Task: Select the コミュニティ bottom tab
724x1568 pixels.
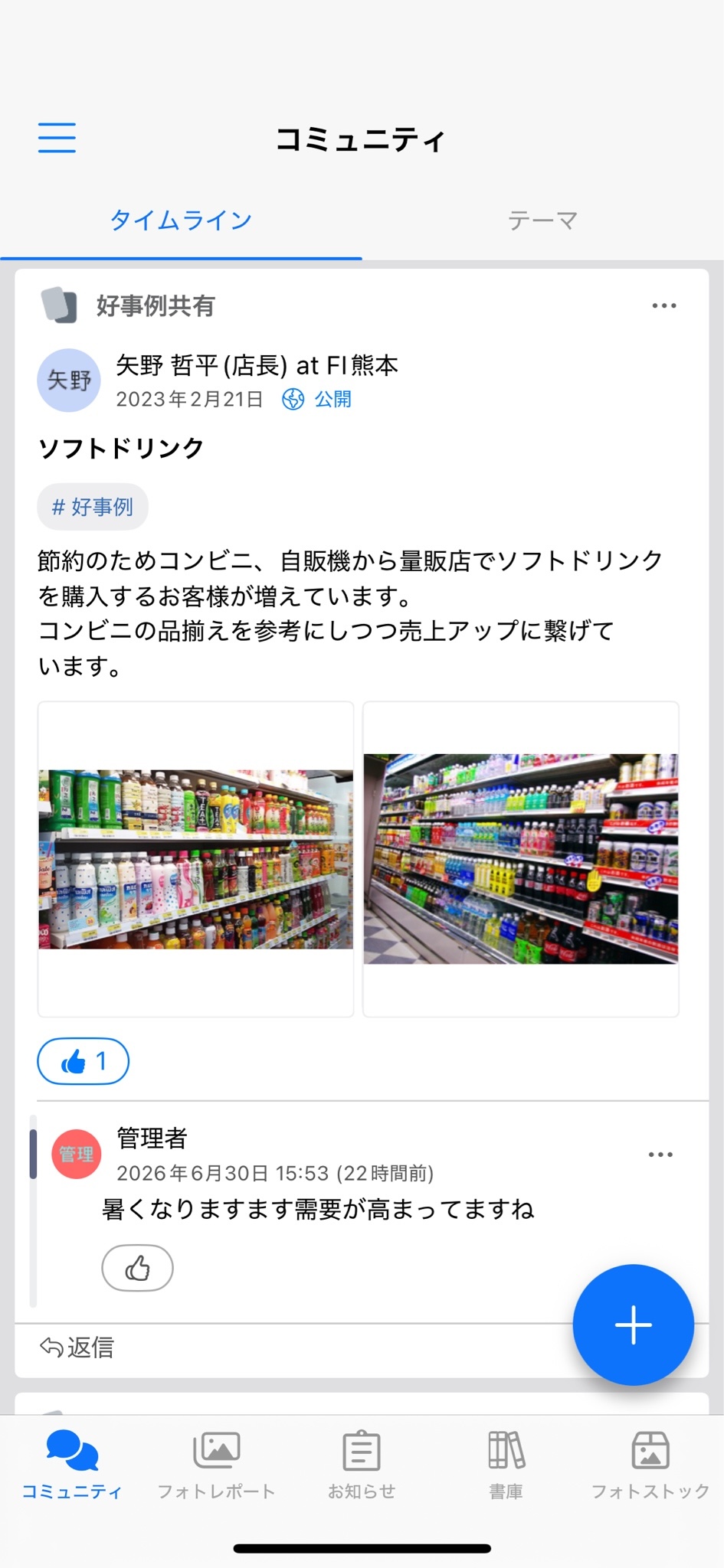Action: 72,1465
